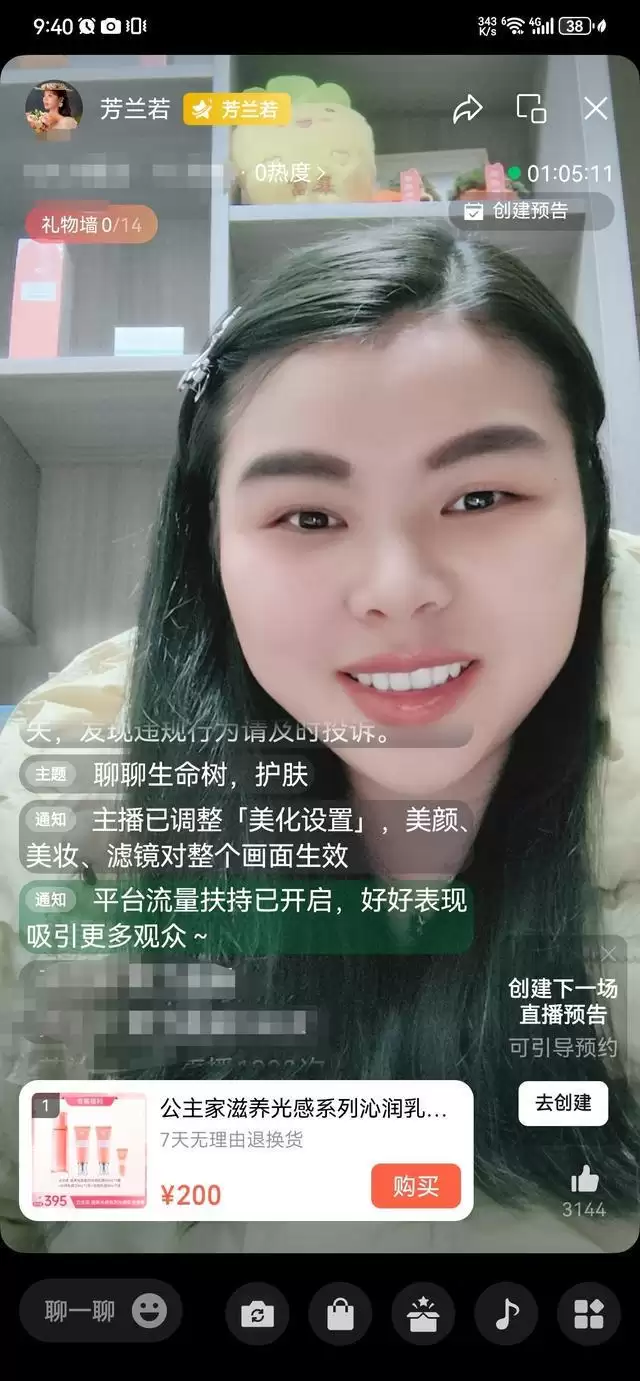Open the music note settings

point(506,1314)
